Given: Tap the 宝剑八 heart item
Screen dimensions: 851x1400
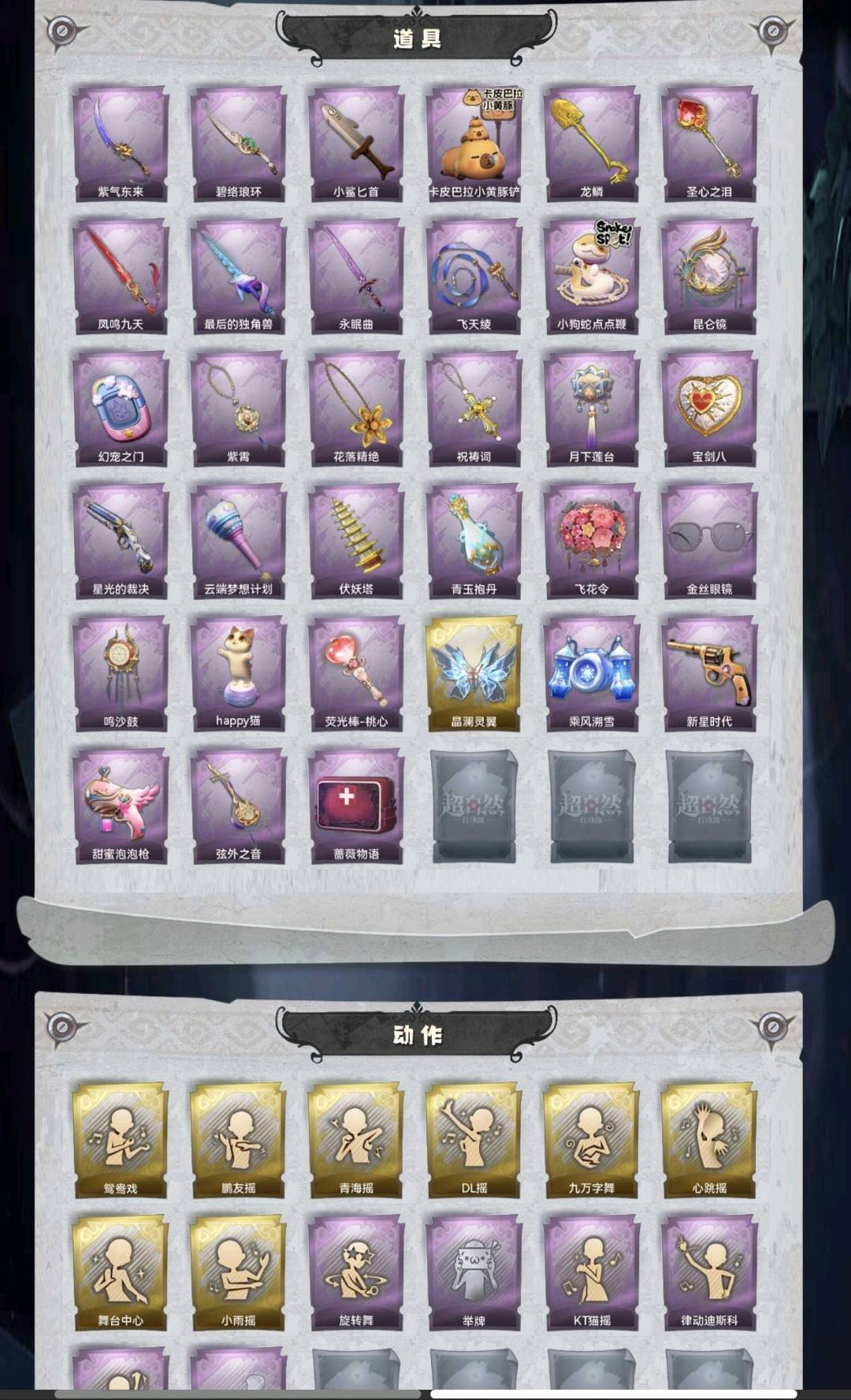Looking at the screenshot, I should [x=709, y=408].
